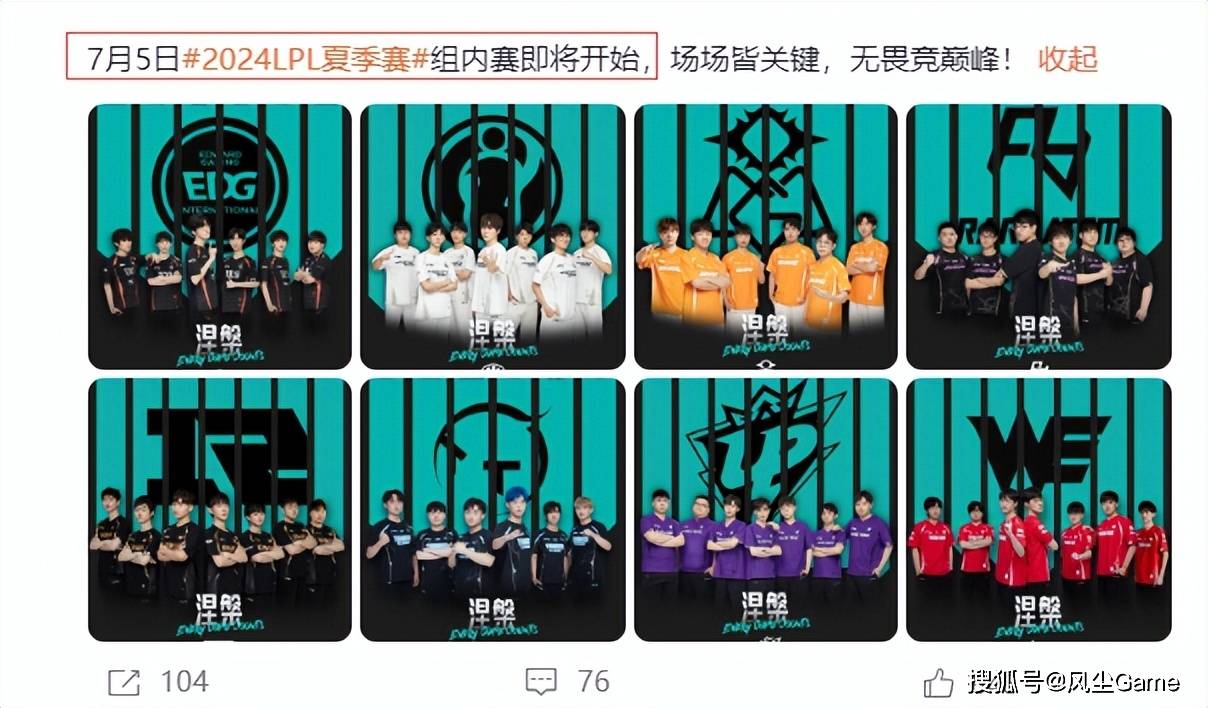View the RNG team photo tile

coord(220,509)
